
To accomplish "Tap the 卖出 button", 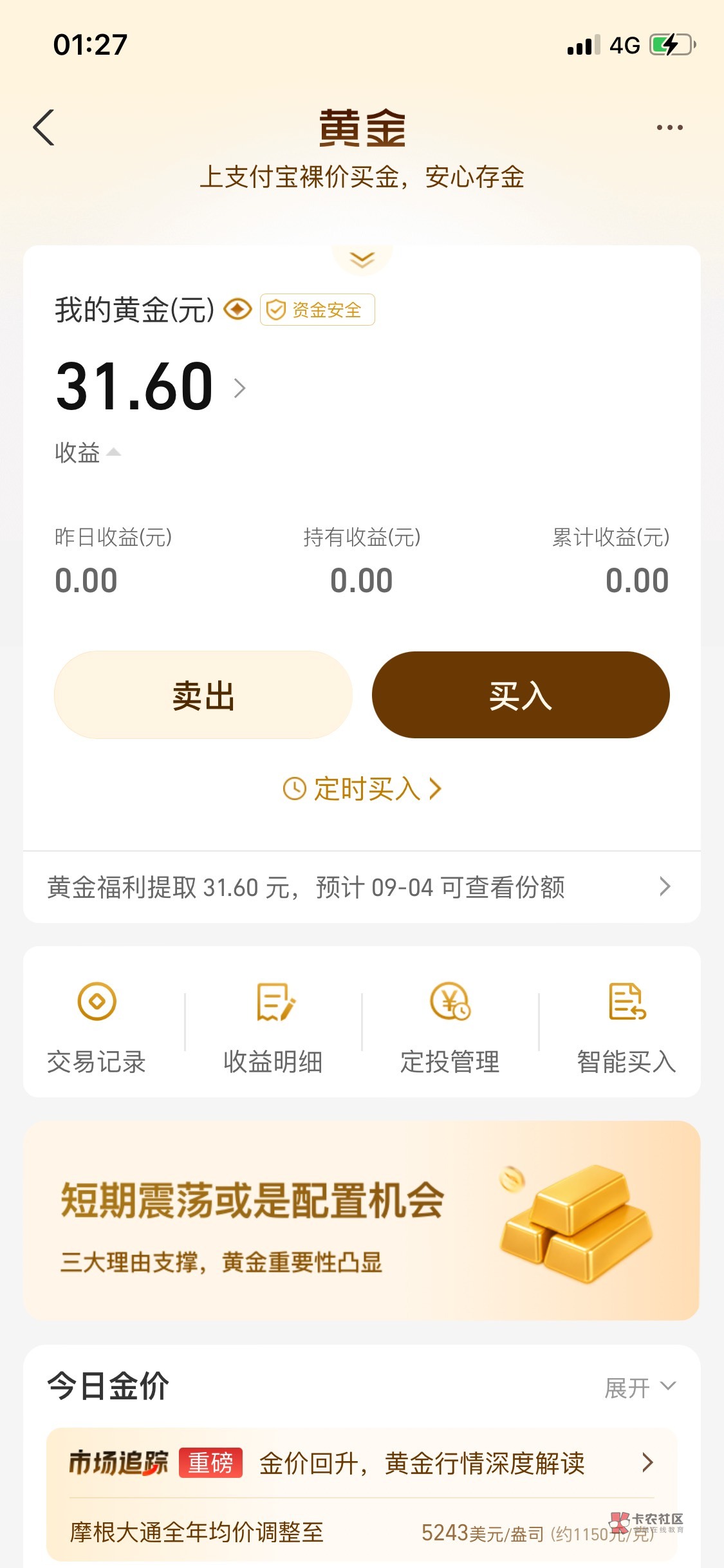I will 203,695.
